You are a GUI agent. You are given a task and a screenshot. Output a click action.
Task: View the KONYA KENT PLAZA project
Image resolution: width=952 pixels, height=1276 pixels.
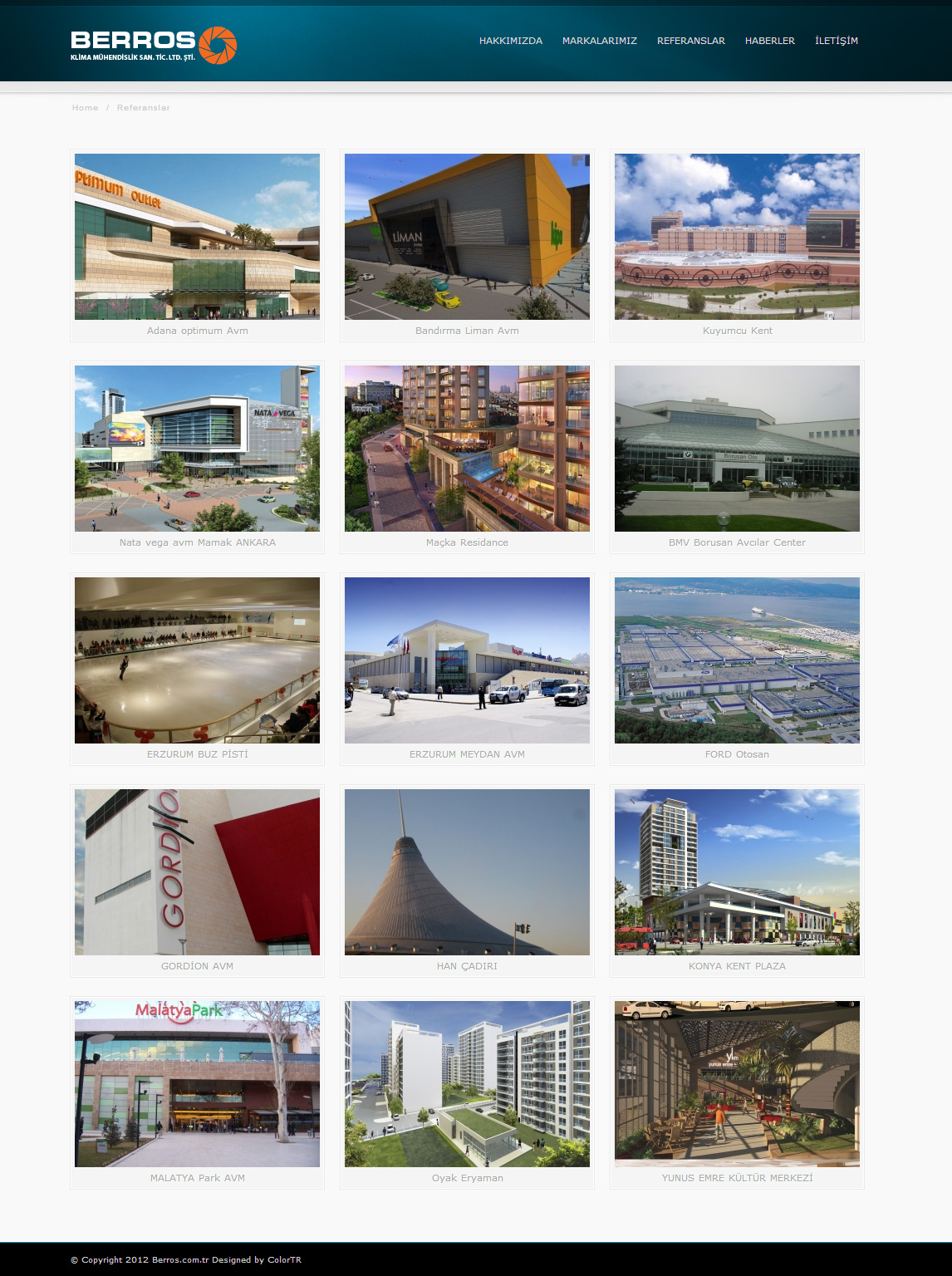coord(737,872)
